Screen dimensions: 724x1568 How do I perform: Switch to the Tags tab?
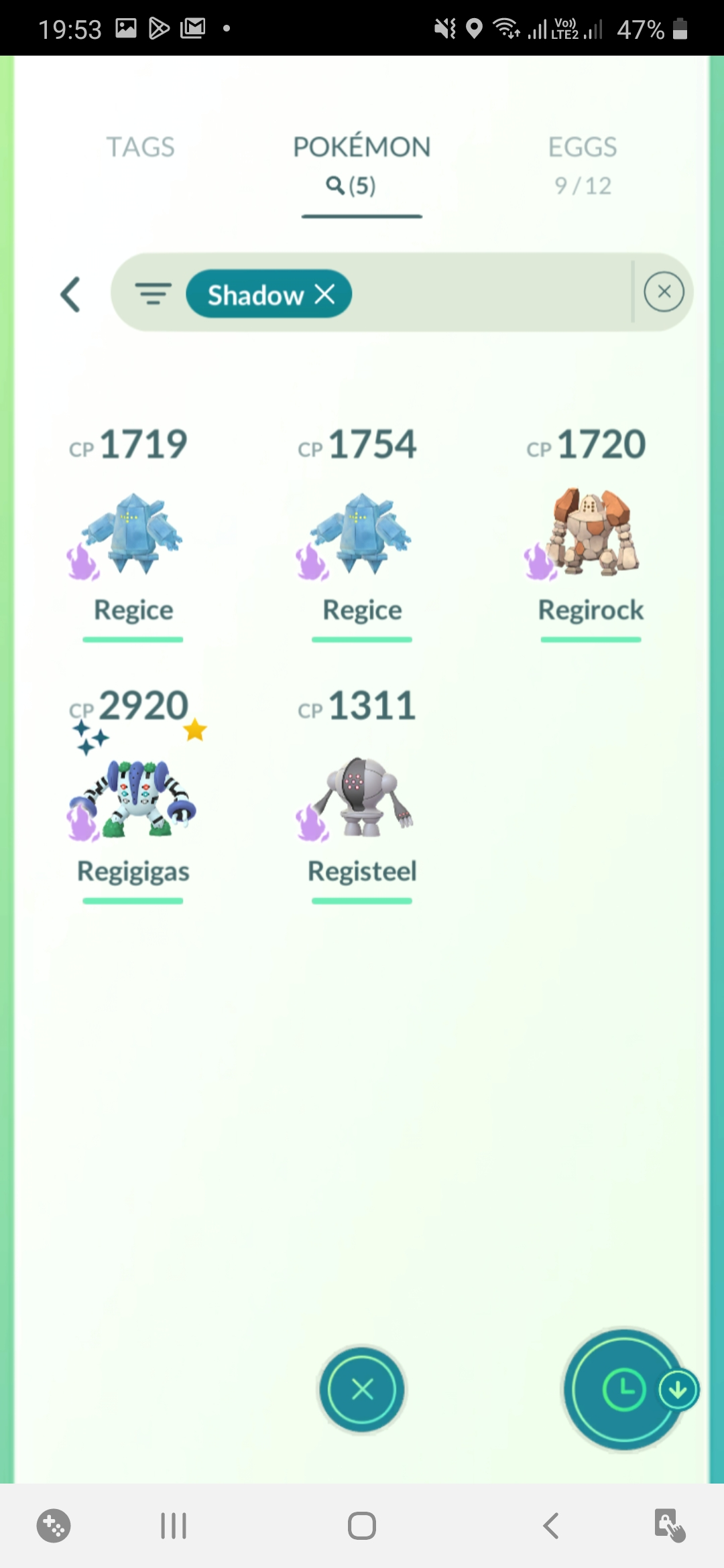click(140, 147)
